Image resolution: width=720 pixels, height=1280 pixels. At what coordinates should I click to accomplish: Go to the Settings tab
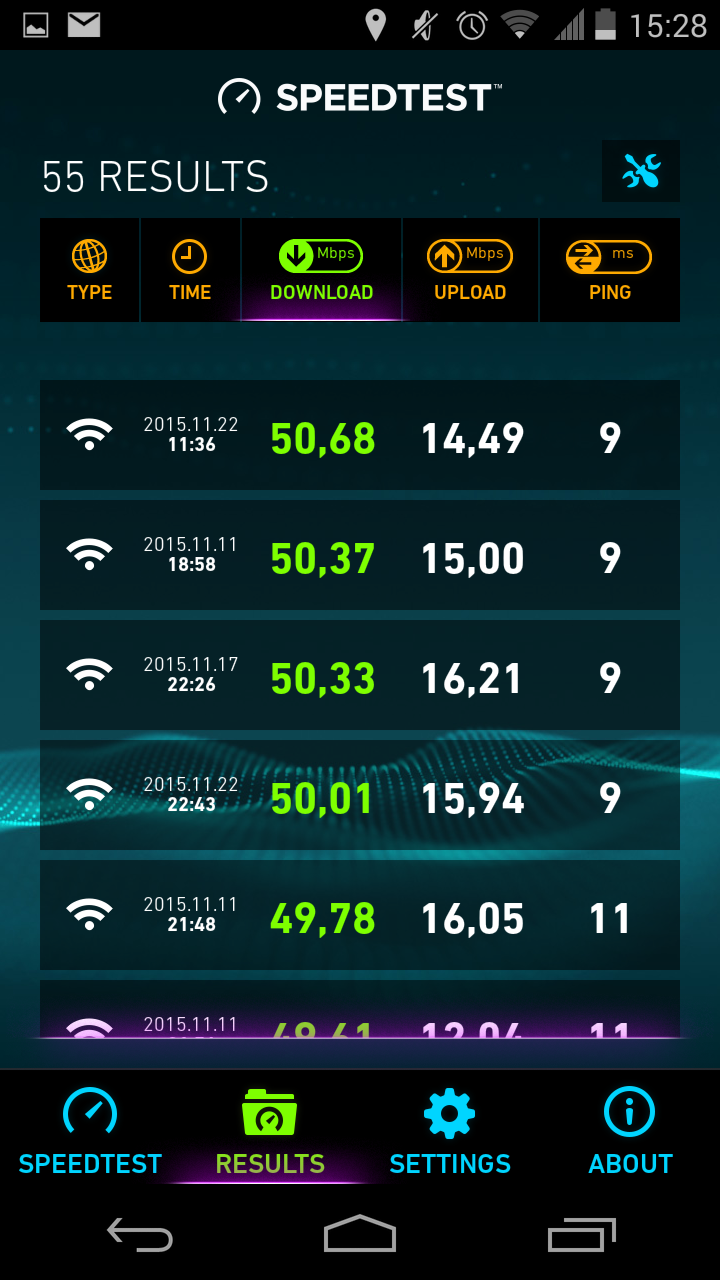coord(450,1130)
